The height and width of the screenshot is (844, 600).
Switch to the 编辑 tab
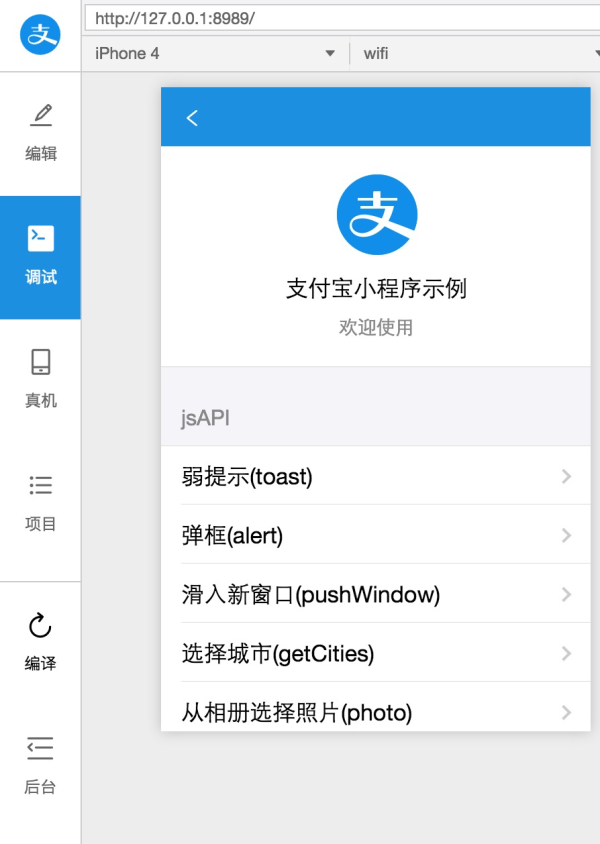pyautogui.click(x=40, y=132)
